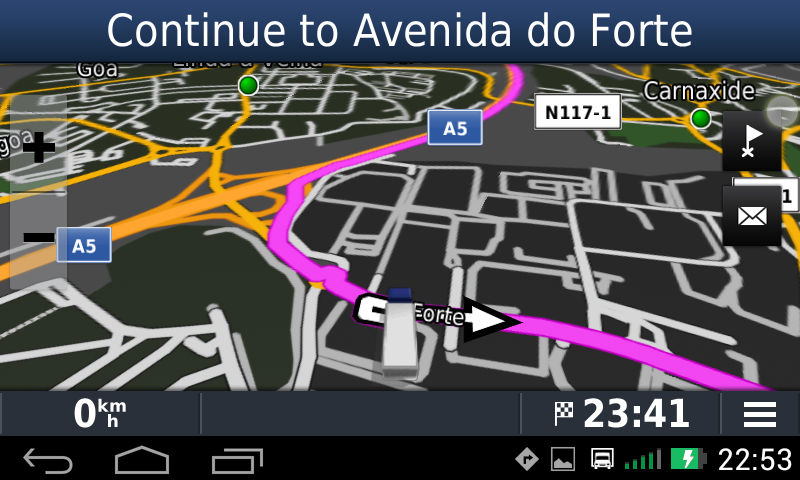Open recent apps from navigation bar

click(x=237, y=460)
